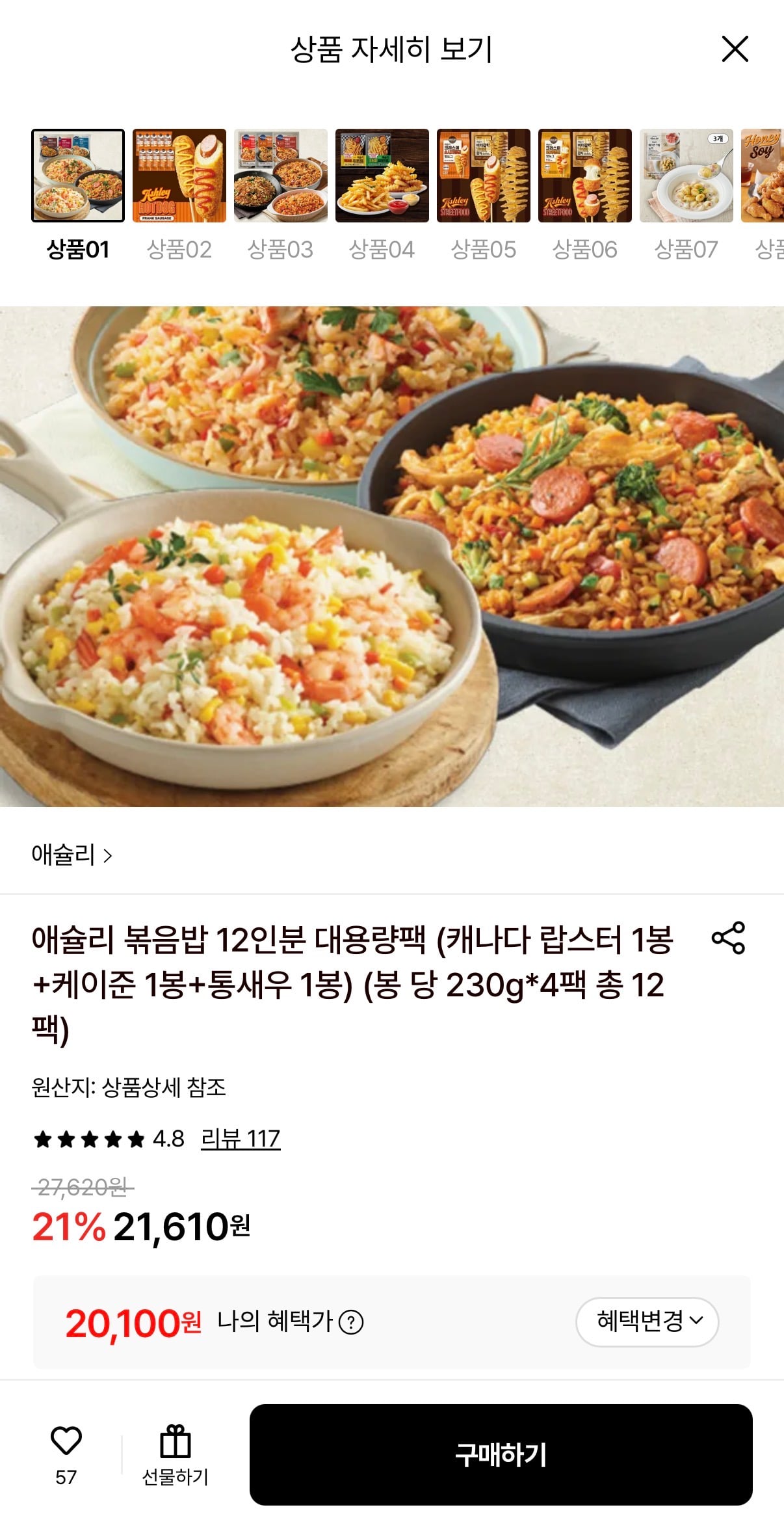Viewport: 784px width, 1529px height.
Task: Close the 상품 자세히 보기 screen
Action: click(735, 49)
